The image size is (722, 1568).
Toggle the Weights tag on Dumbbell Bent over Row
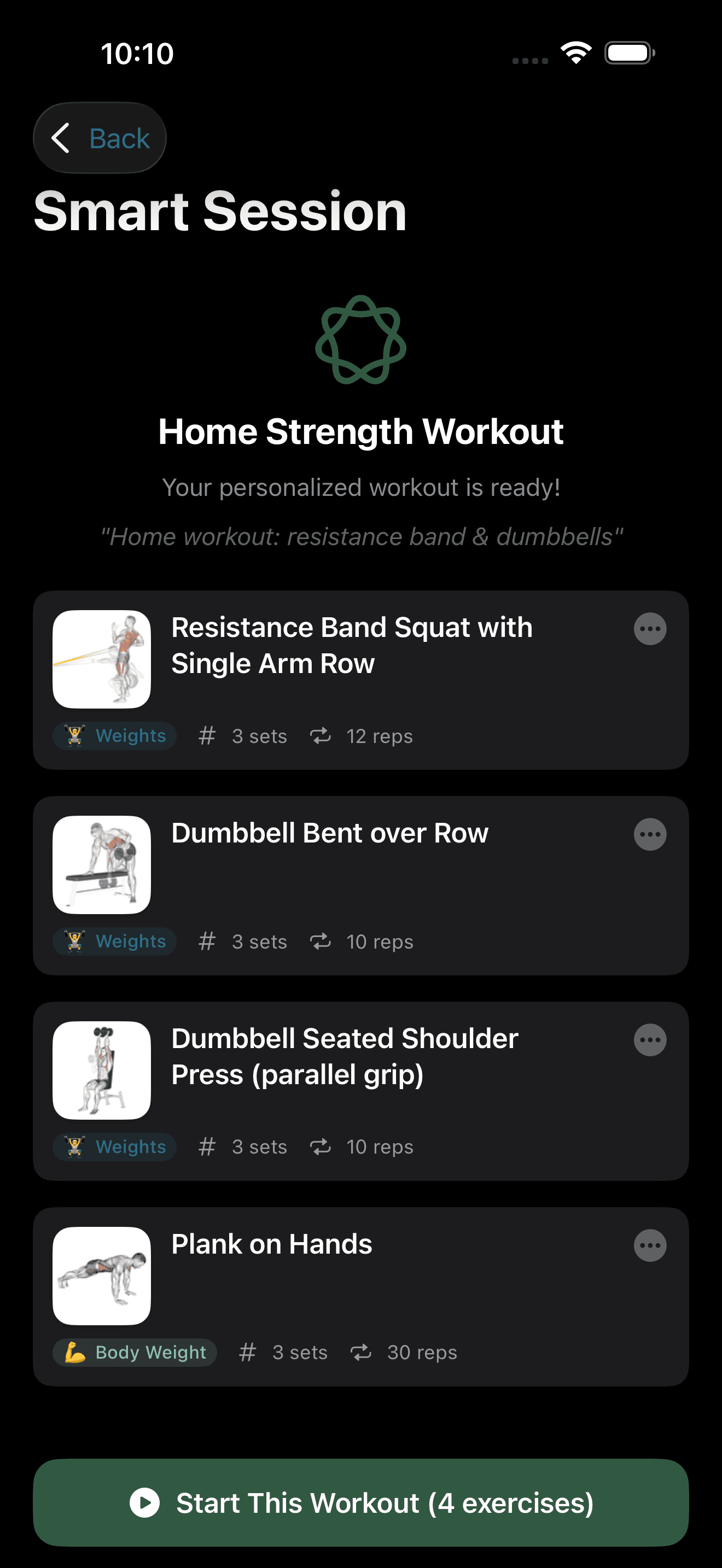coord(114,941)
